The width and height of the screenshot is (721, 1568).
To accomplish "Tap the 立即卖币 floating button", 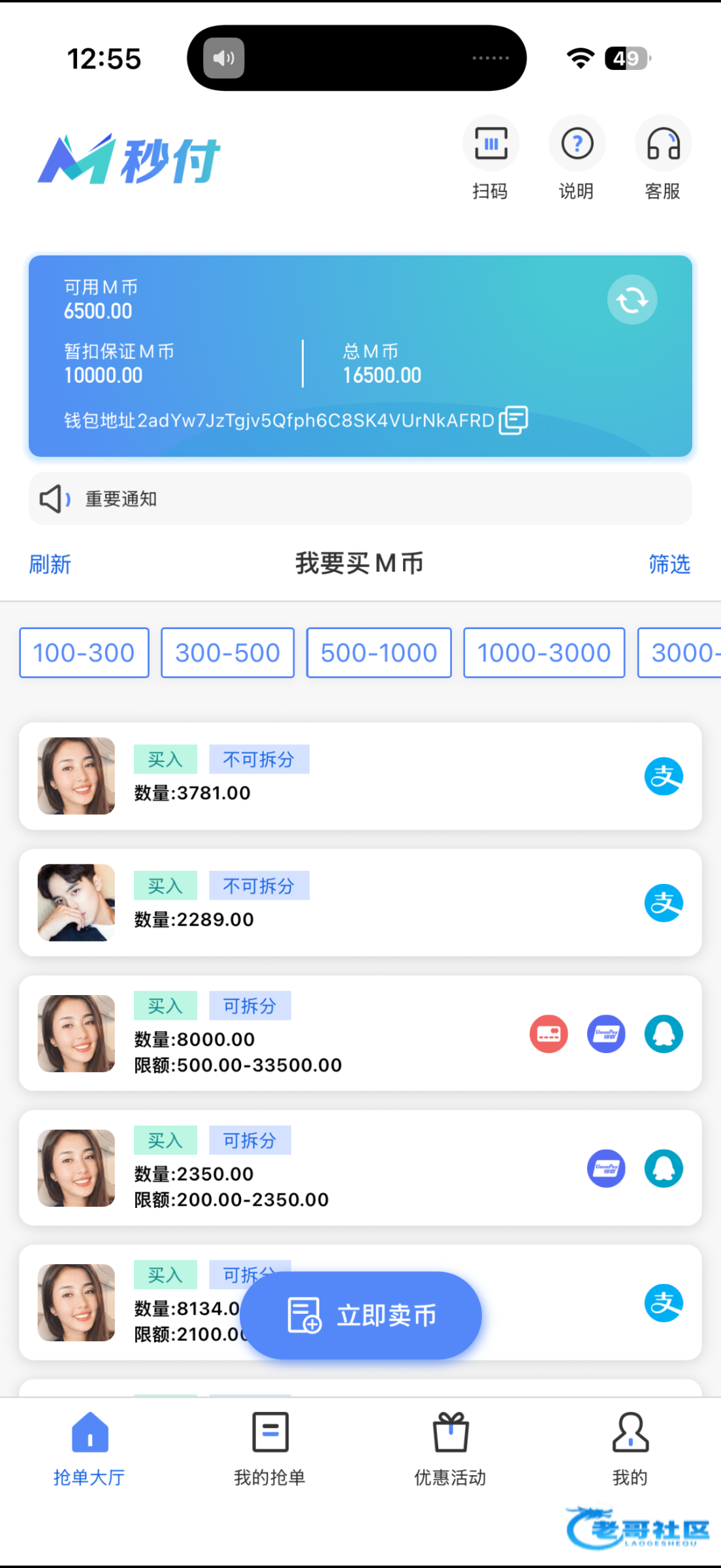I will coord(365,1315).
